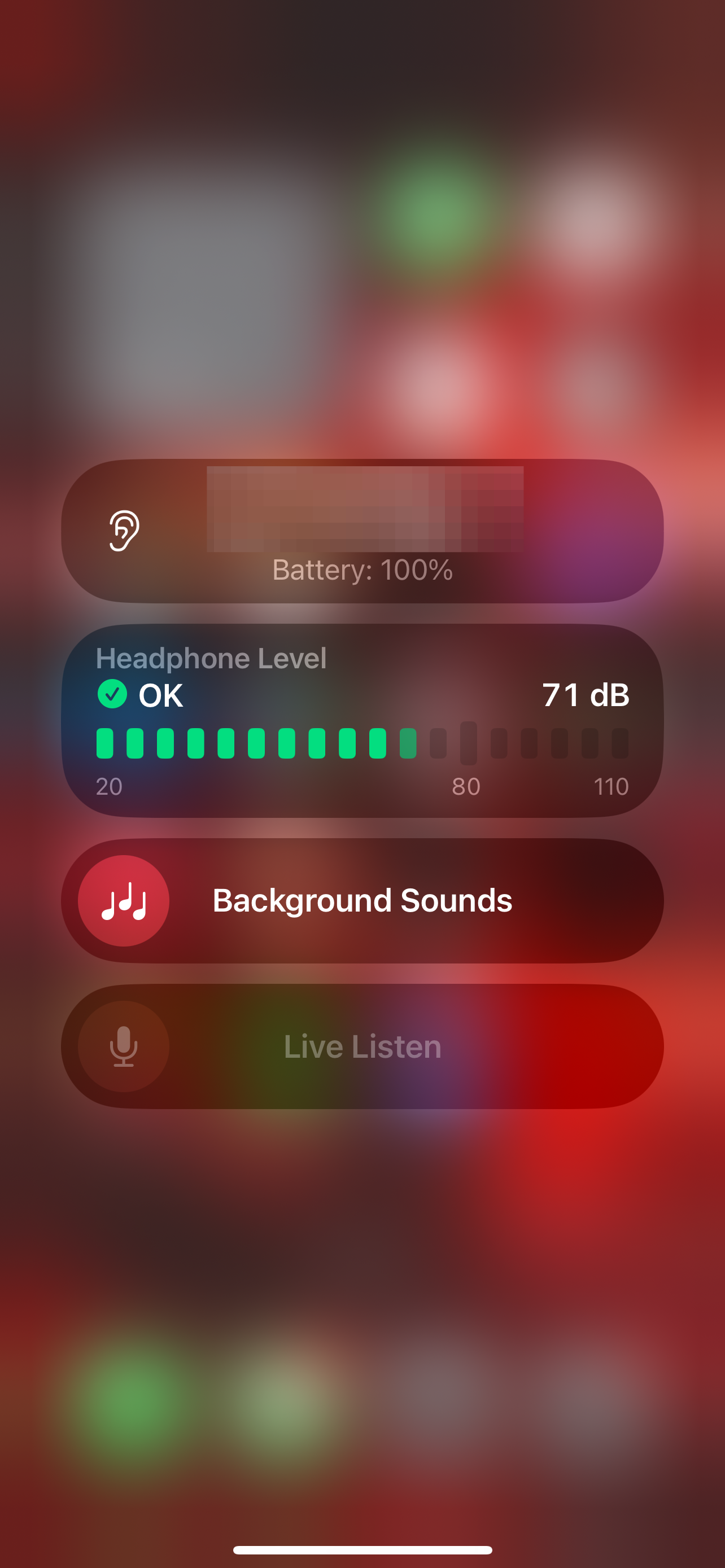Open the hearing device row showing Battery 100%
This screenshot has width=725, height=1568.
361,531
